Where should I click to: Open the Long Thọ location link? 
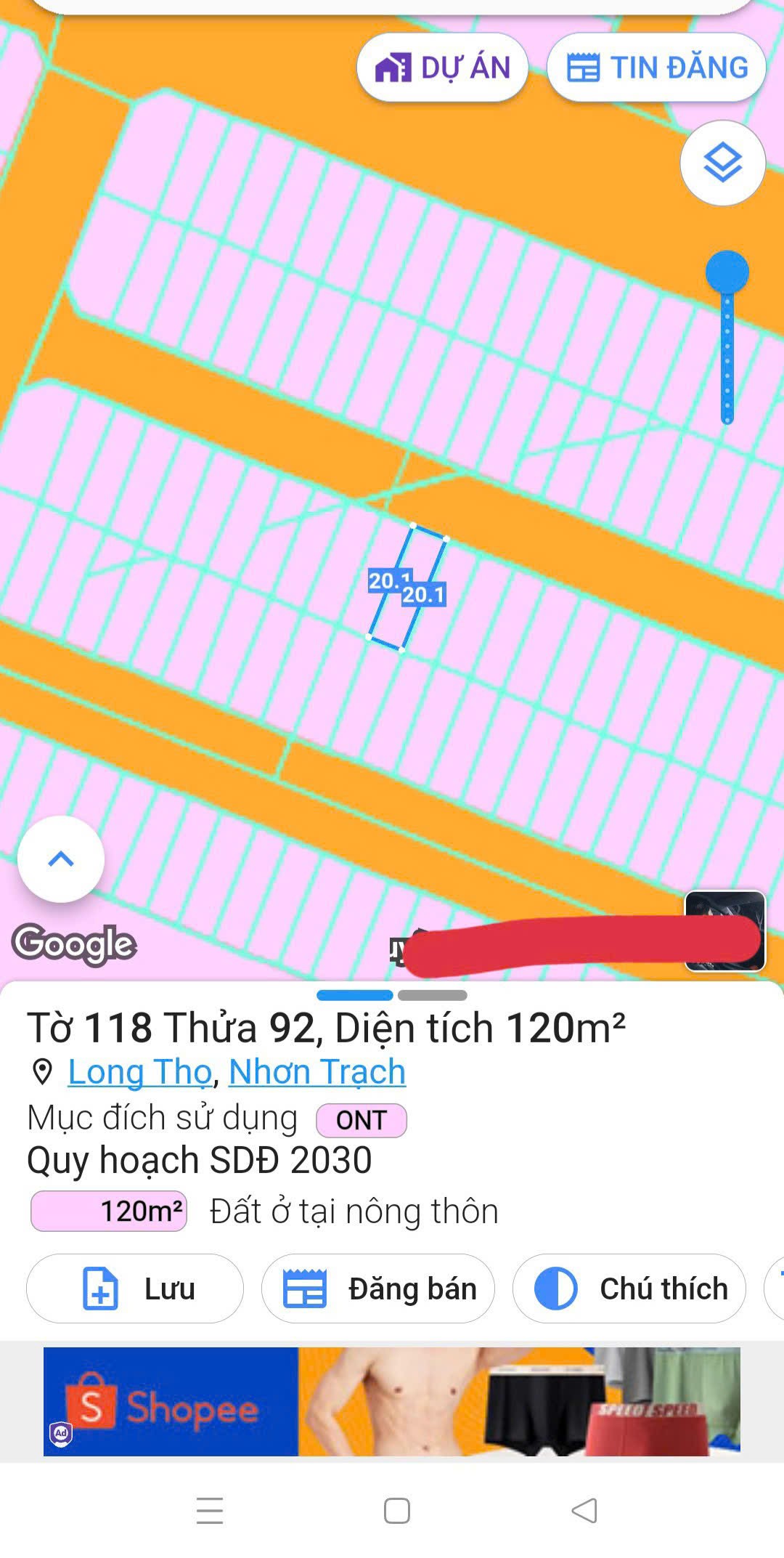point(139,1072)
